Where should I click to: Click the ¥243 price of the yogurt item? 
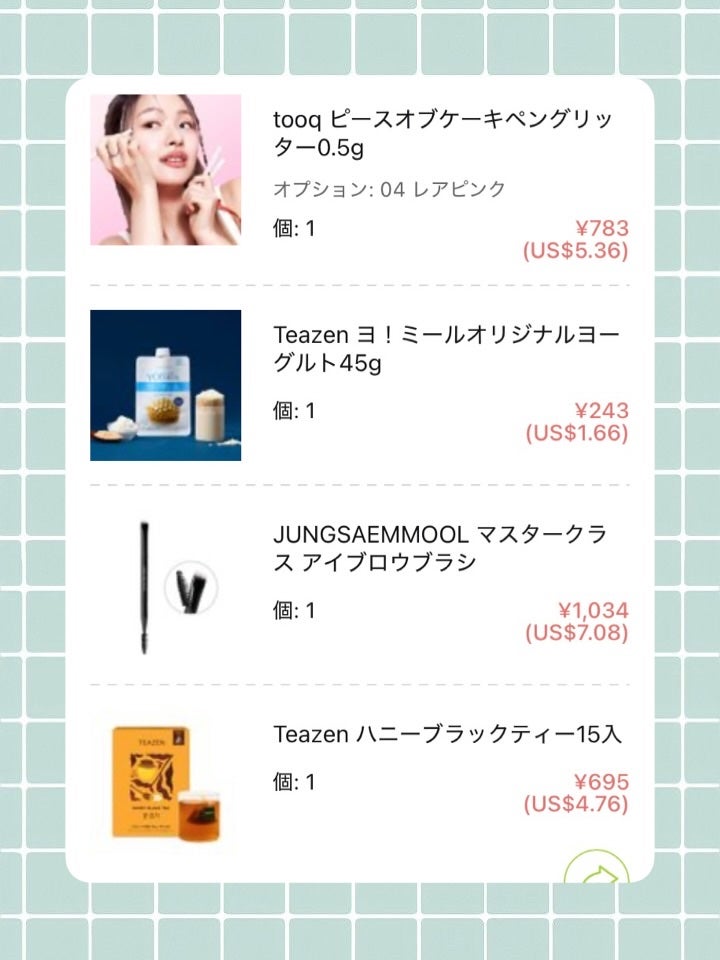pyautogui.click(x=601, y=410)
